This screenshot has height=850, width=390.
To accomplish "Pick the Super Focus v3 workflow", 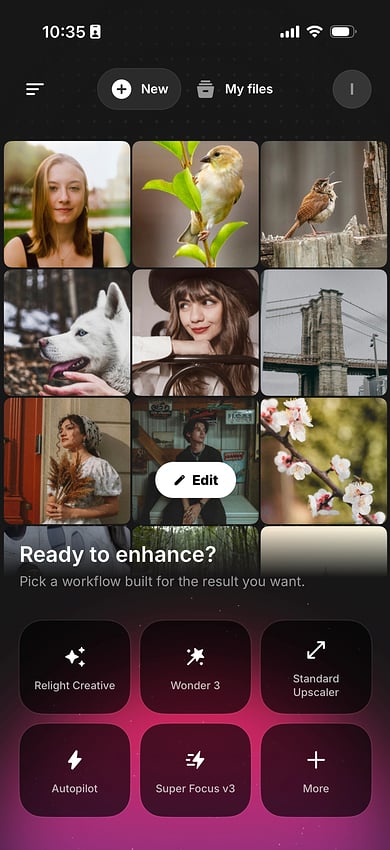I will point(195,770).
